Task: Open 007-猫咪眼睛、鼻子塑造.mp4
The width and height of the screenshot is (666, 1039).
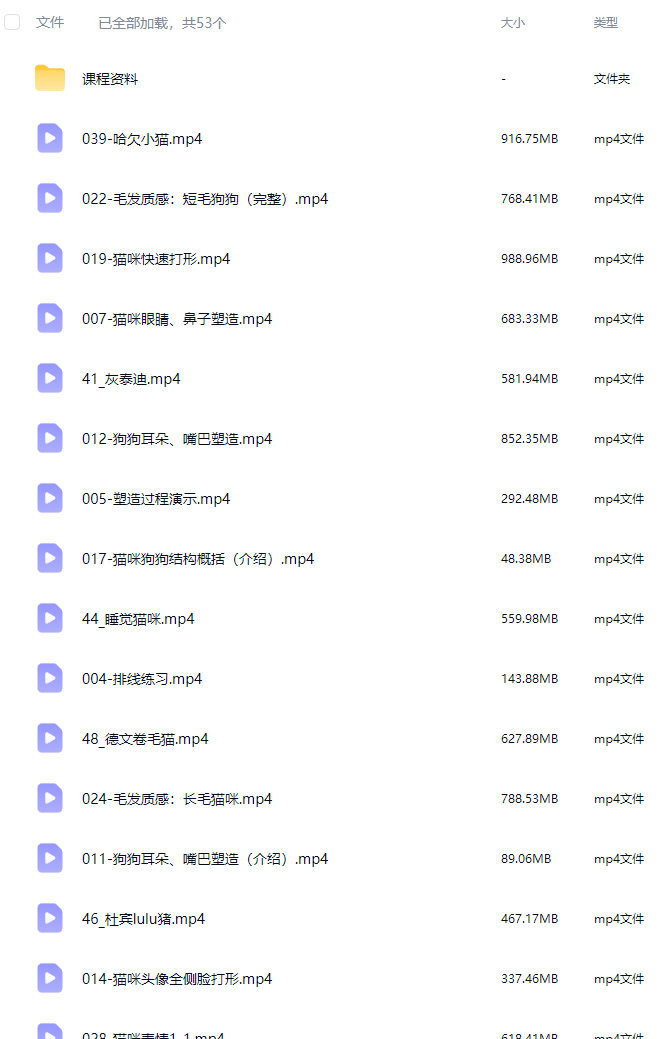Action: tap(177, 319)
